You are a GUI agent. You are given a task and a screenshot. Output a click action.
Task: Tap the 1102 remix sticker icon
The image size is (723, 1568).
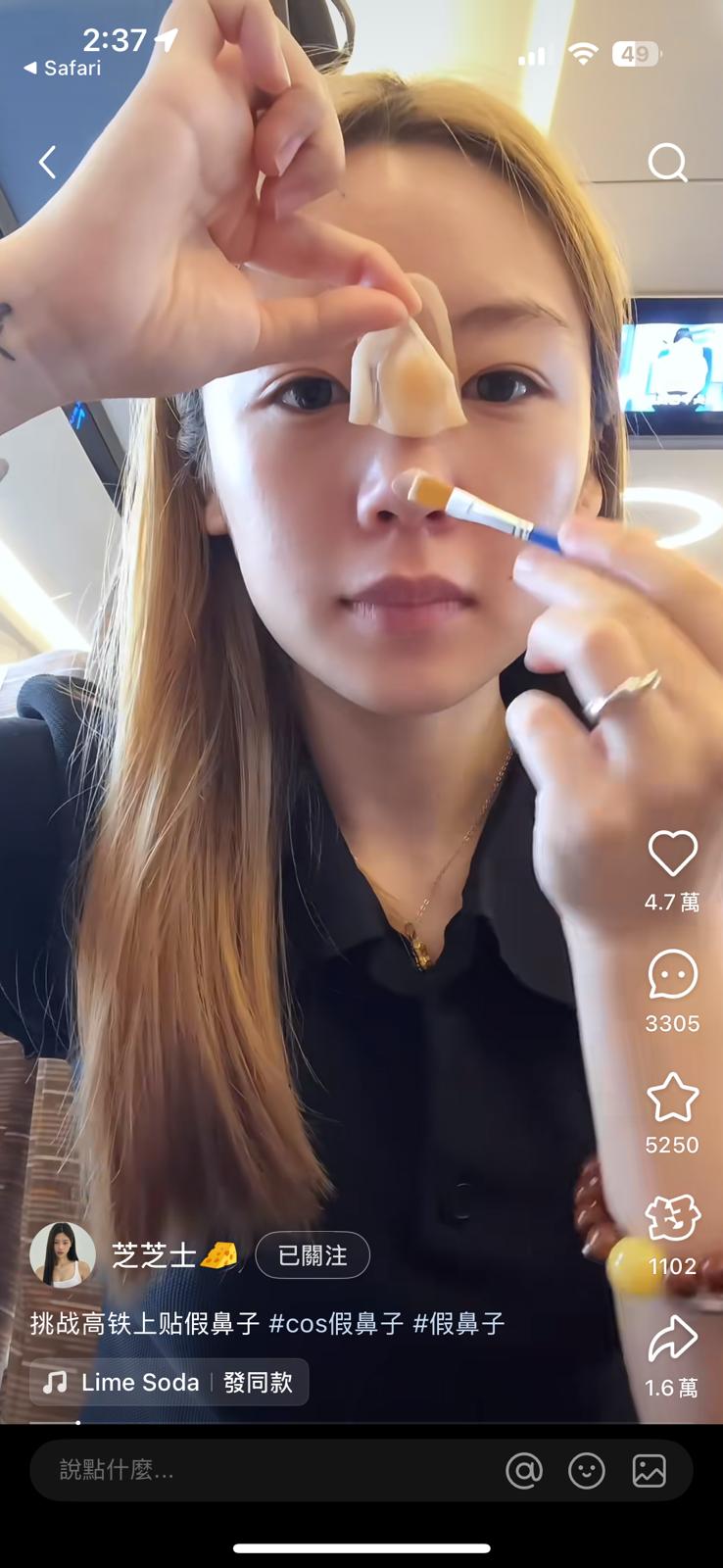coord(672,1218)
